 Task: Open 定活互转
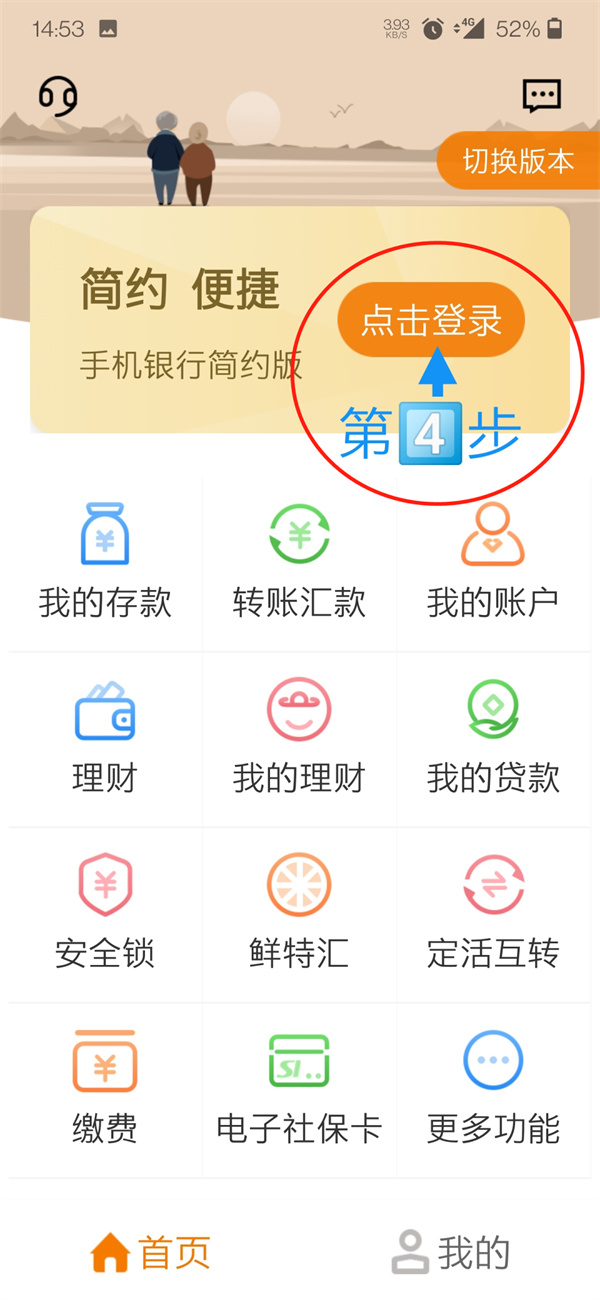[x=492, y=913]
